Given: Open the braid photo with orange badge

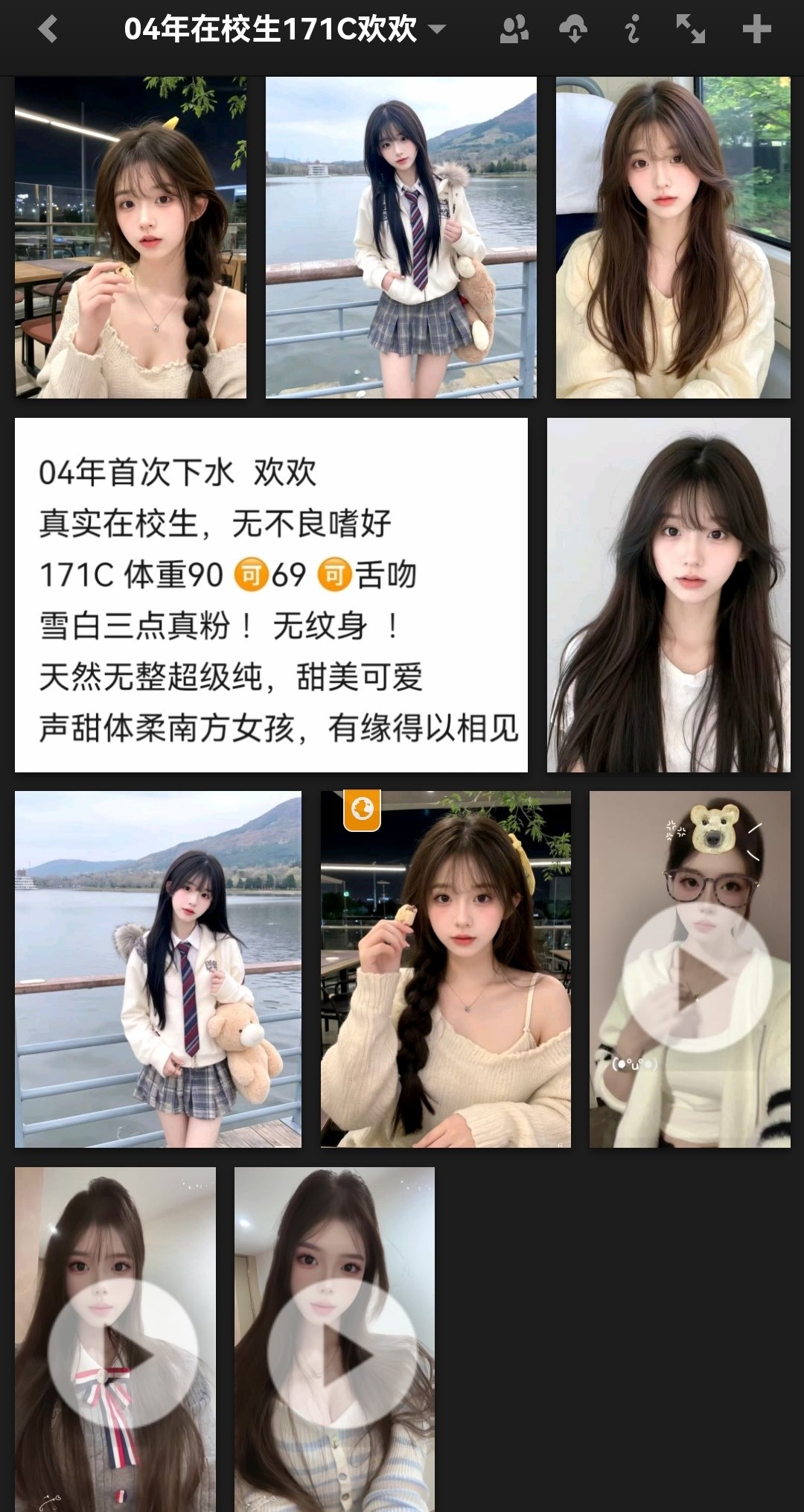Looking at the screenshot, I should 445,968.
